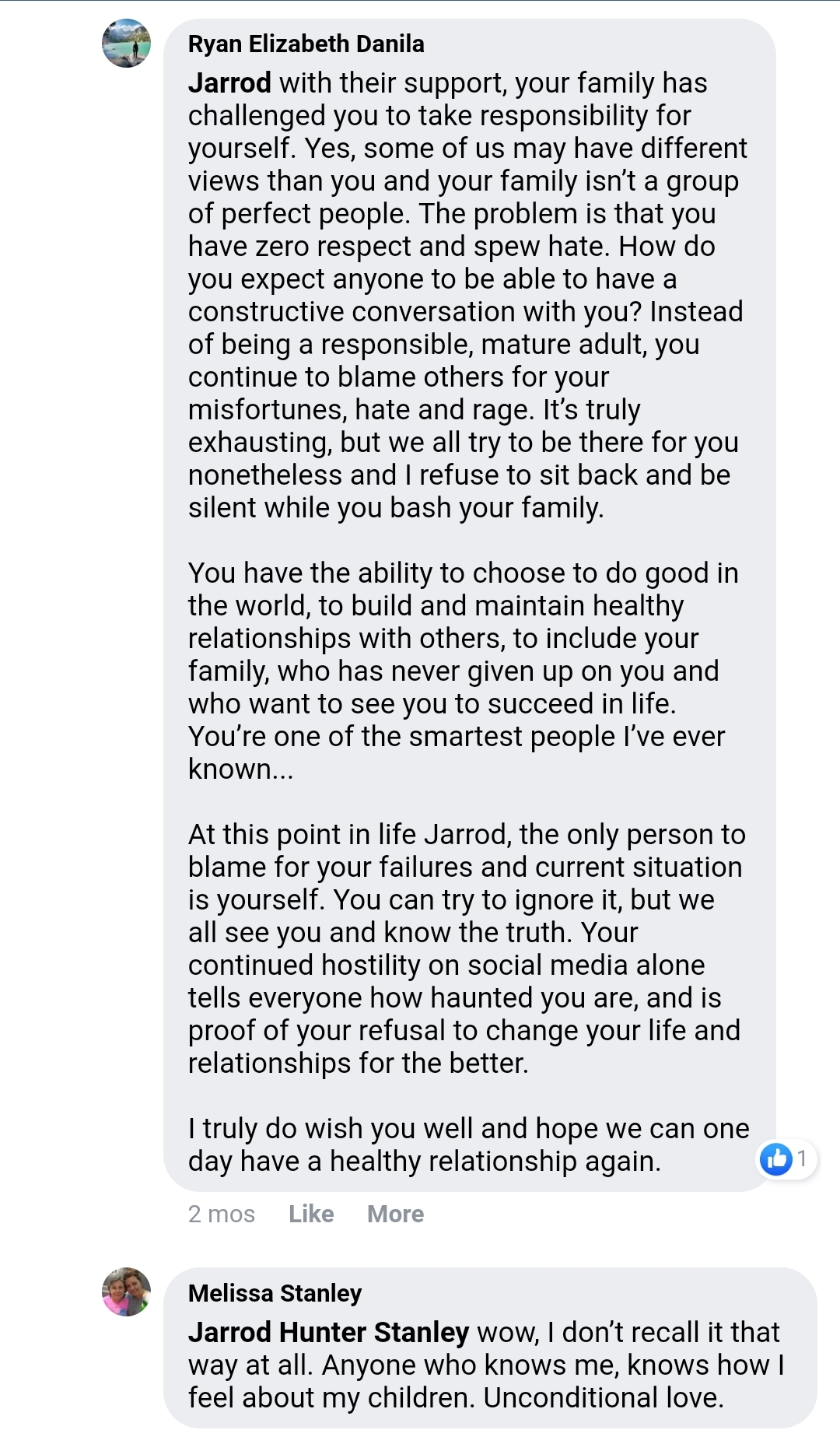Open Melissa Stanley's profile picture
The height and width of the screenshot is (1437, 840).
click(126, 1292)
